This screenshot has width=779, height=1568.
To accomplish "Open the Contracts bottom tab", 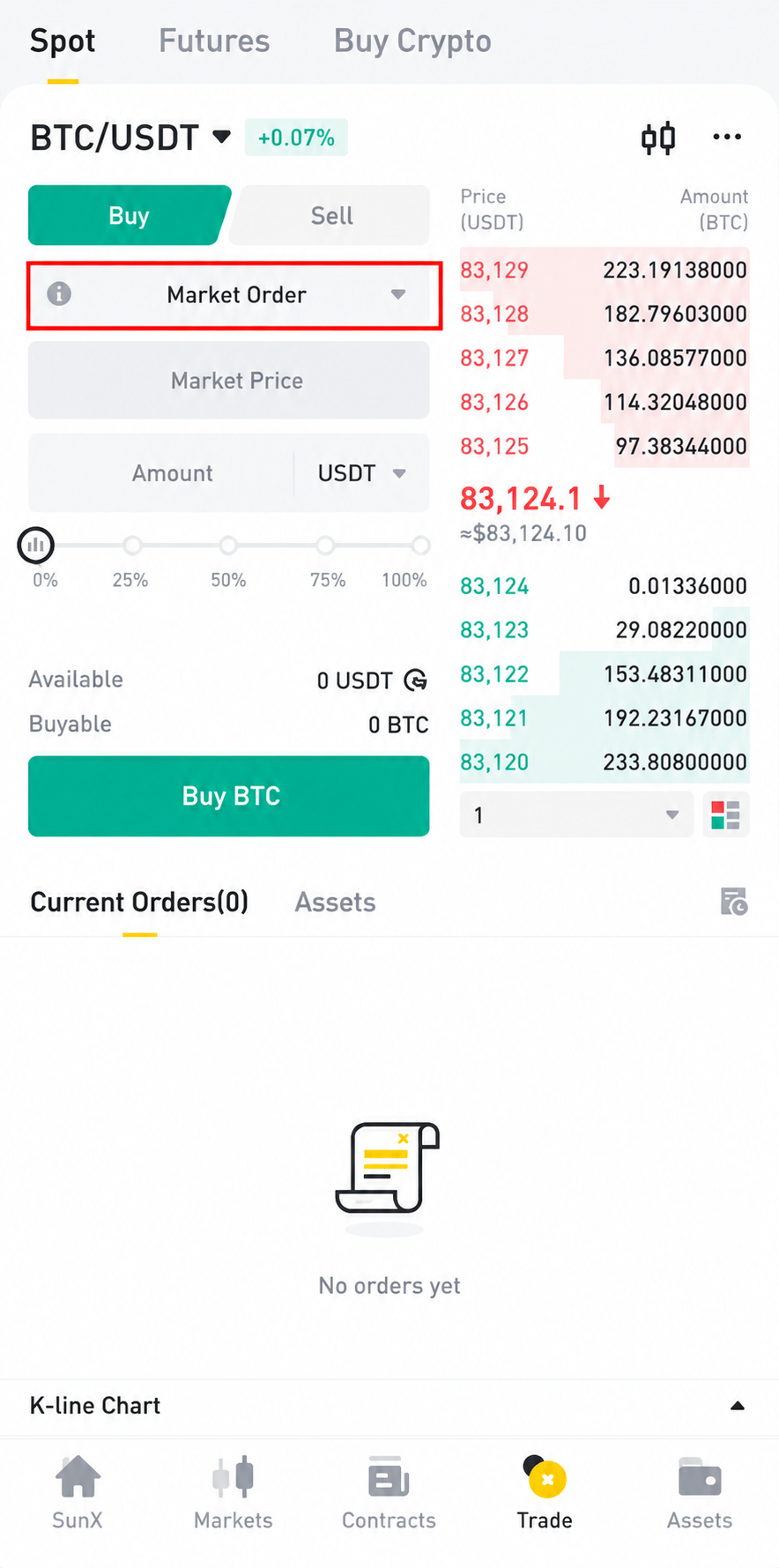I will click(x=389, y=1492).
